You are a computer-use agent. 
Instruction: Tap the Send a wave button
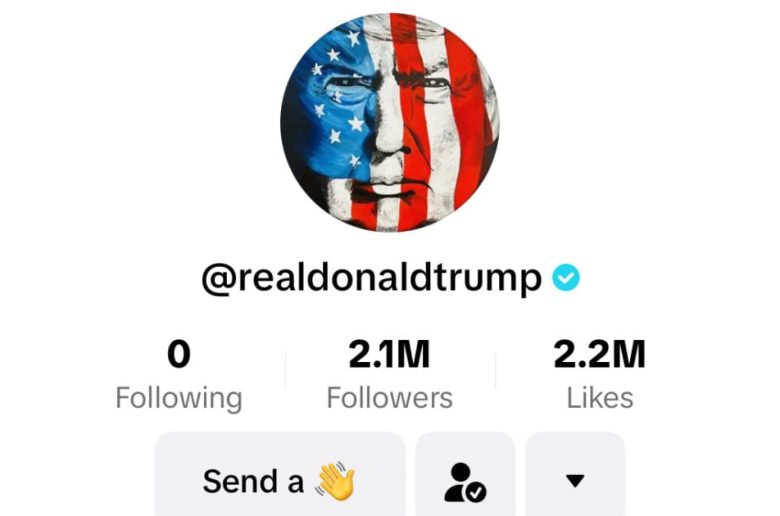279,480
